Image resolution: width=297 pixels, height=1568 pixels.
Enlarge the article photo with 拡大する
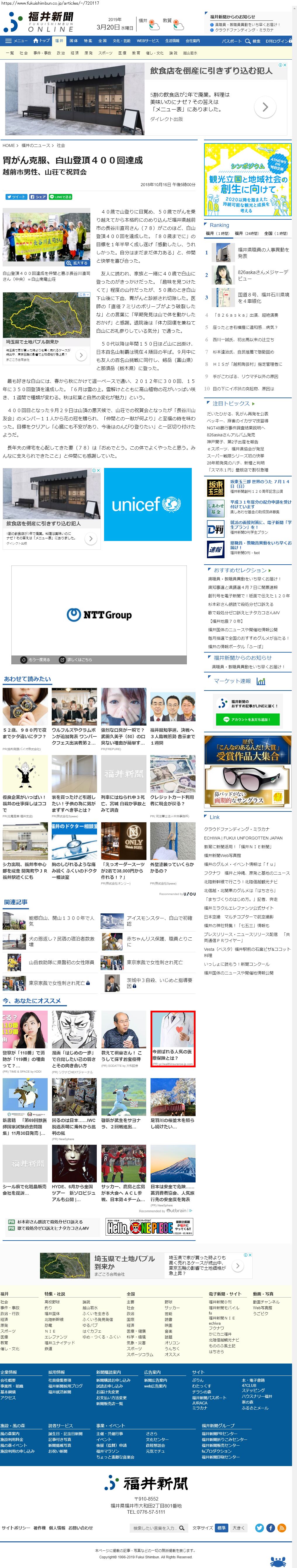[79, 263]
